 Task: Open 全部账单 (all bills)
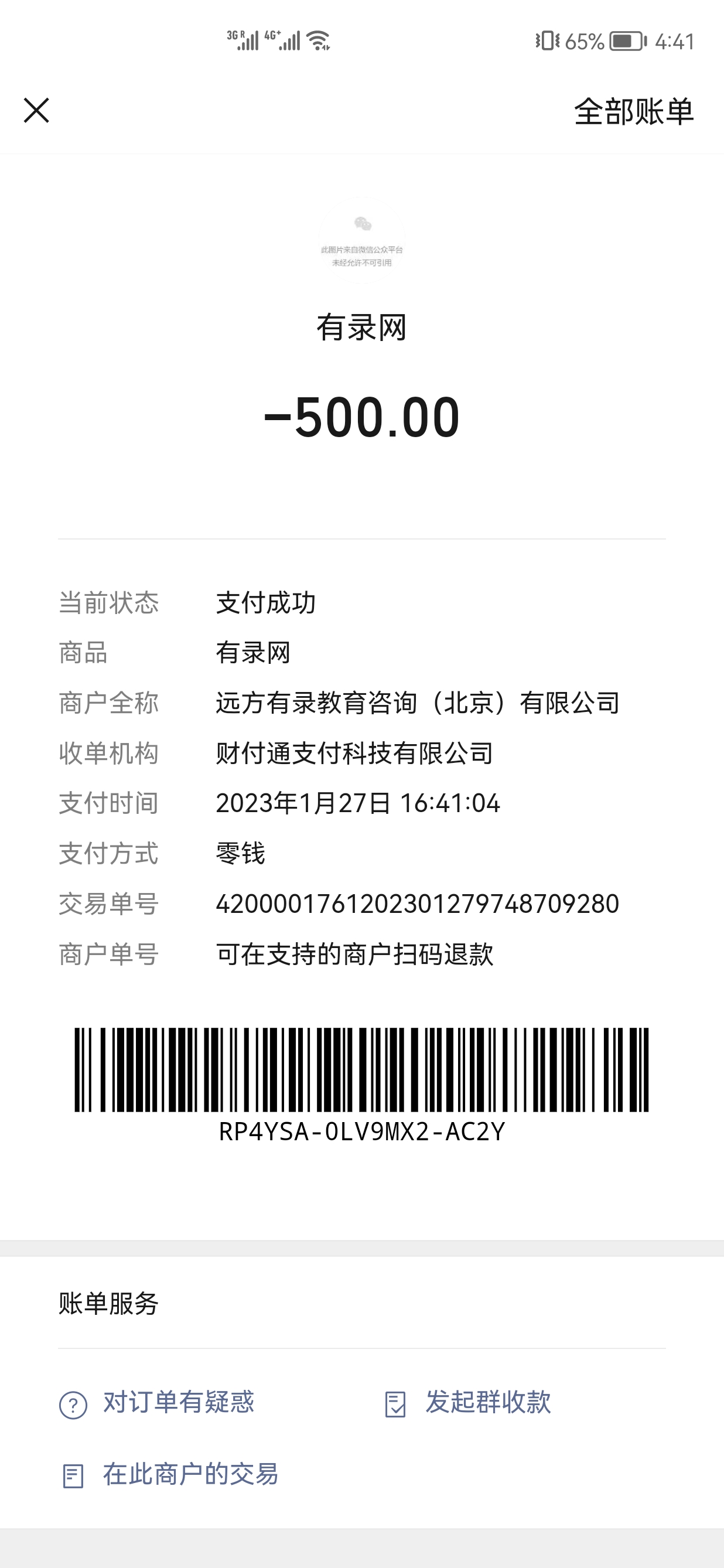point(633,112)
